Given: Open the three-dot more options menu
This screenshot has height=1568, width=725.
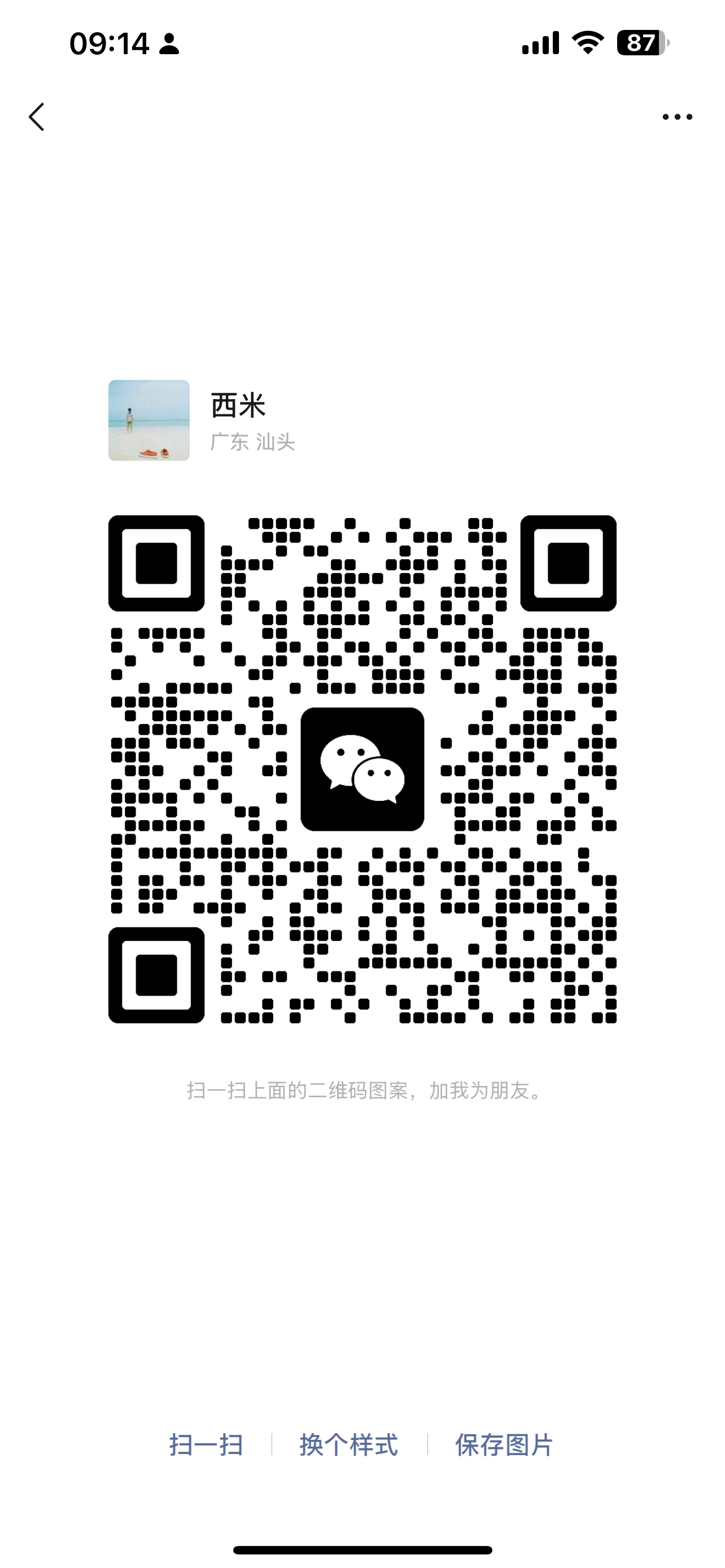Looking at the screenshot, I should [677, 117].
